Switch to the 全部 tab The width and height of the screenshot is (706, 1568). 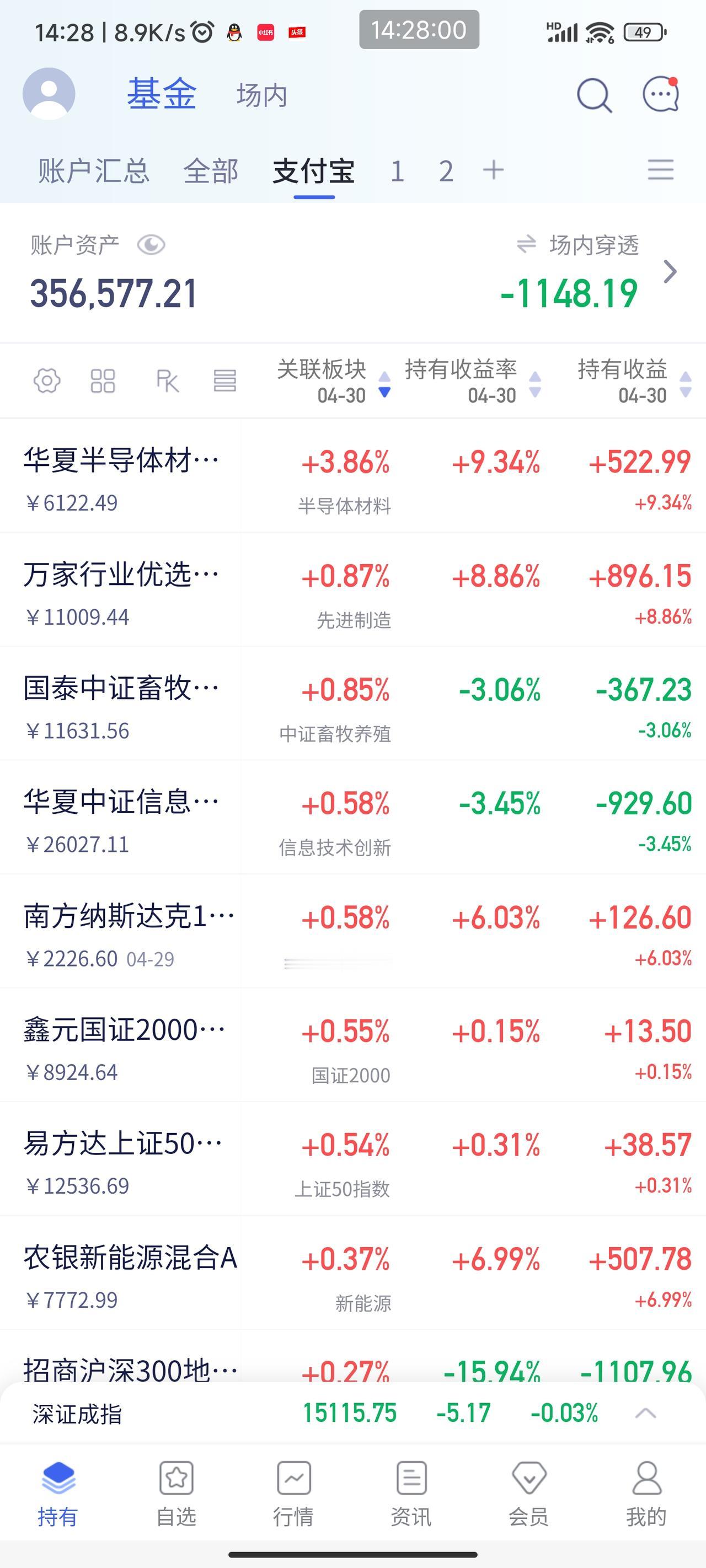210,171
